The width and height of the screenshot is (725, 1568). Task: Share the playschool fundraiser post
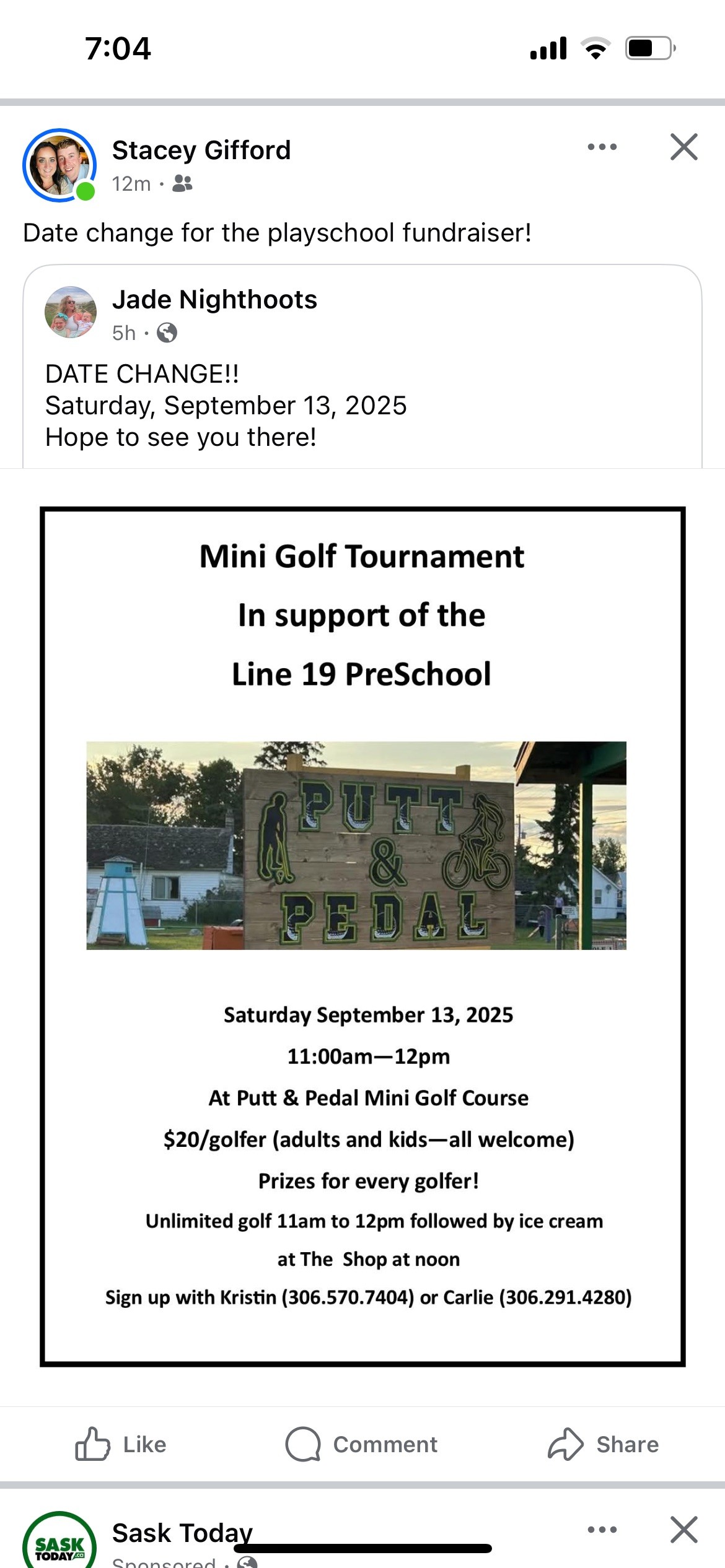point(603,1444)
